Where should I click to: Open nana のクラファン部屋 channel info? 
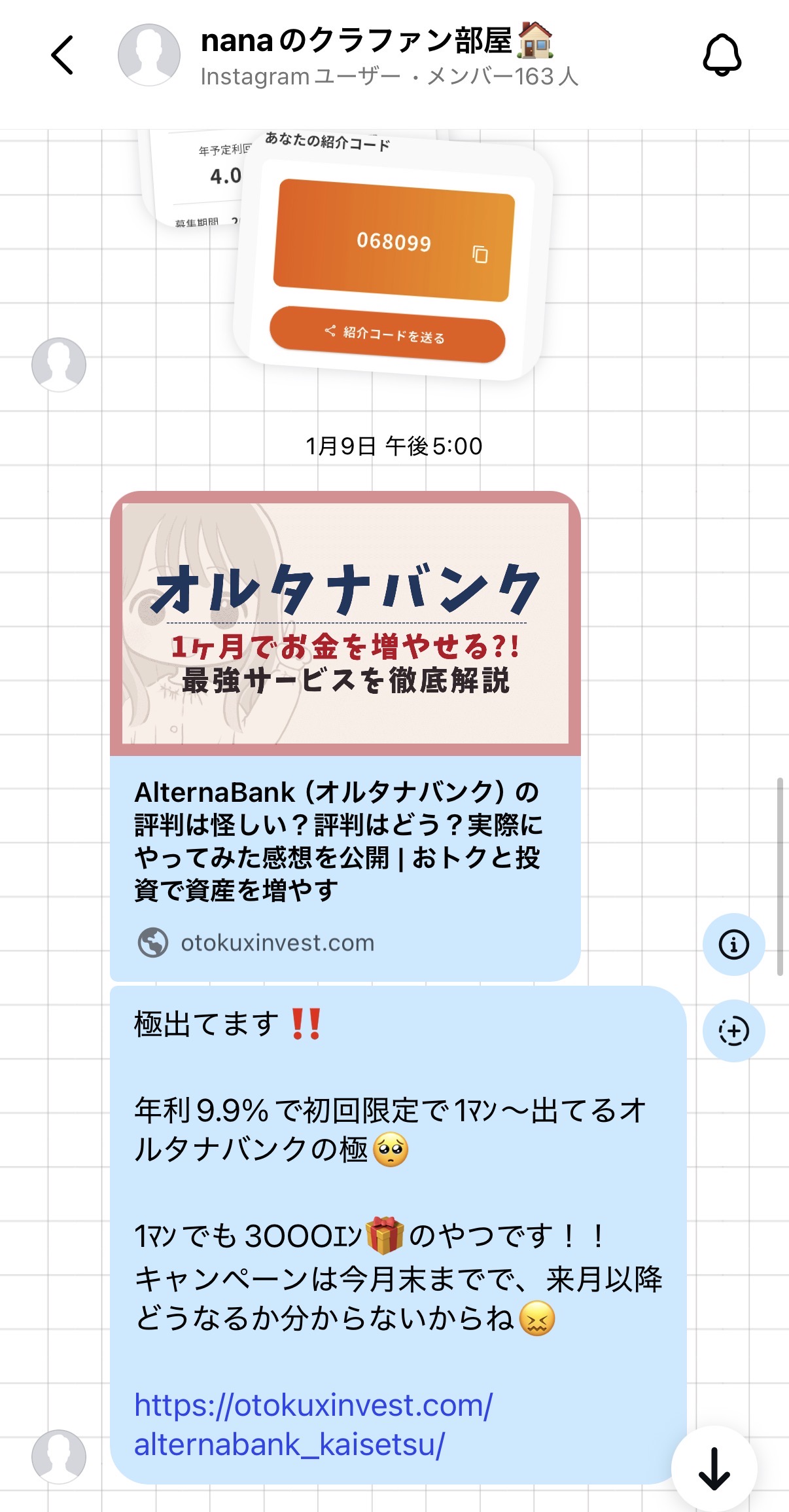click(376, 56)
